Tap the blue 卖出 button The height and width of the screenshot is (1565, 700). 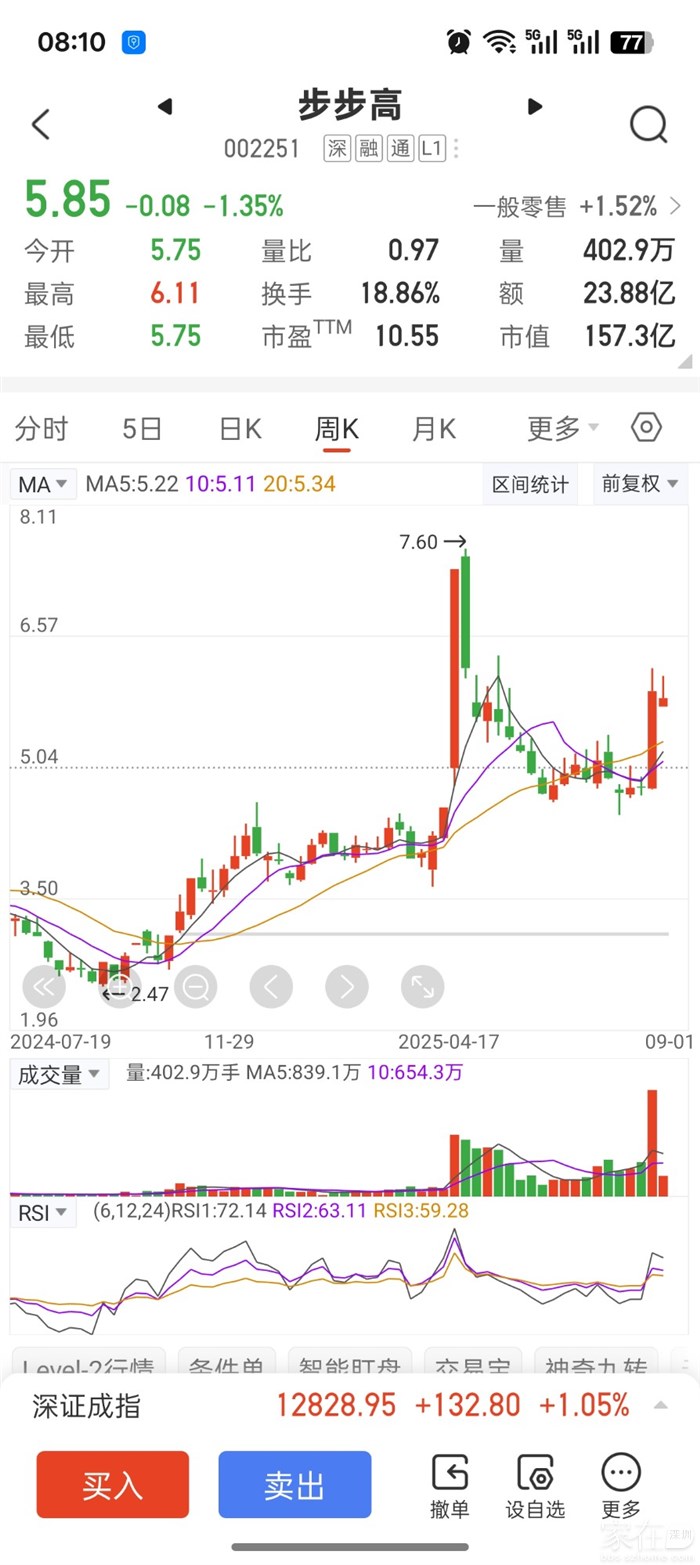pyautogui.click(x=295, y=1484)
